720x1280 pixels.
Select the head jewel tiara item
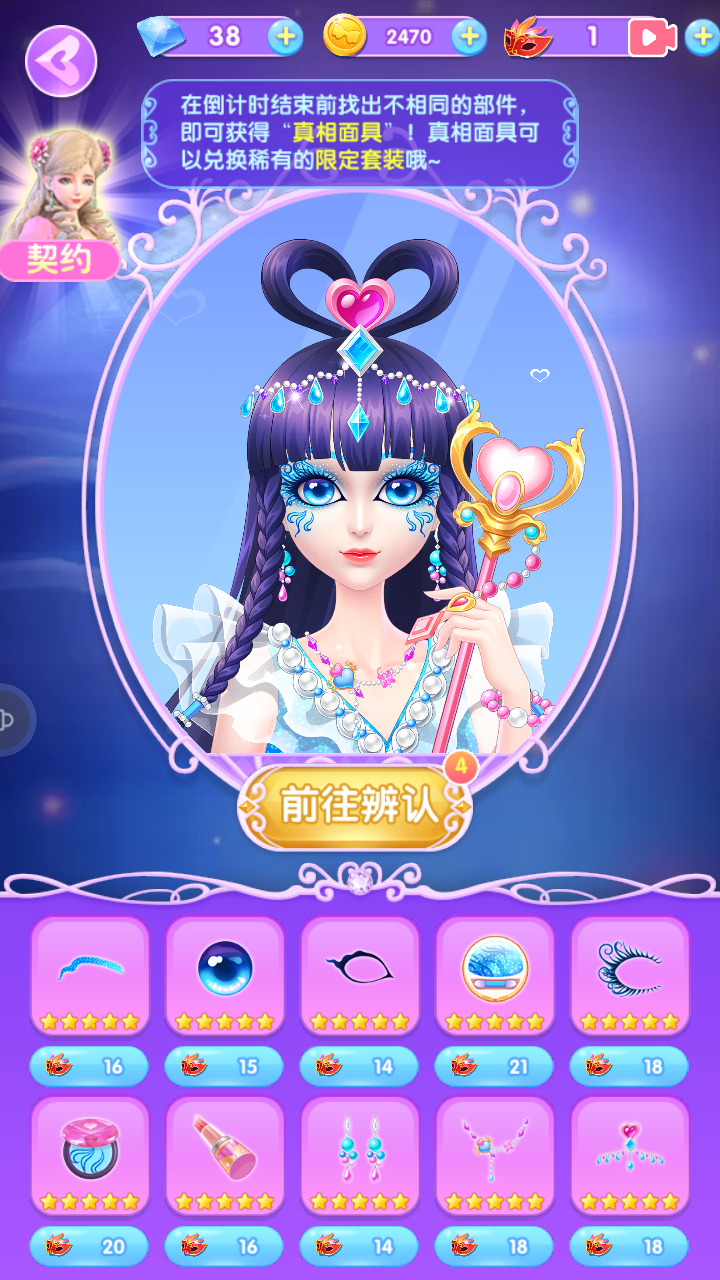pyautogui.click(x=630, y=1155)
